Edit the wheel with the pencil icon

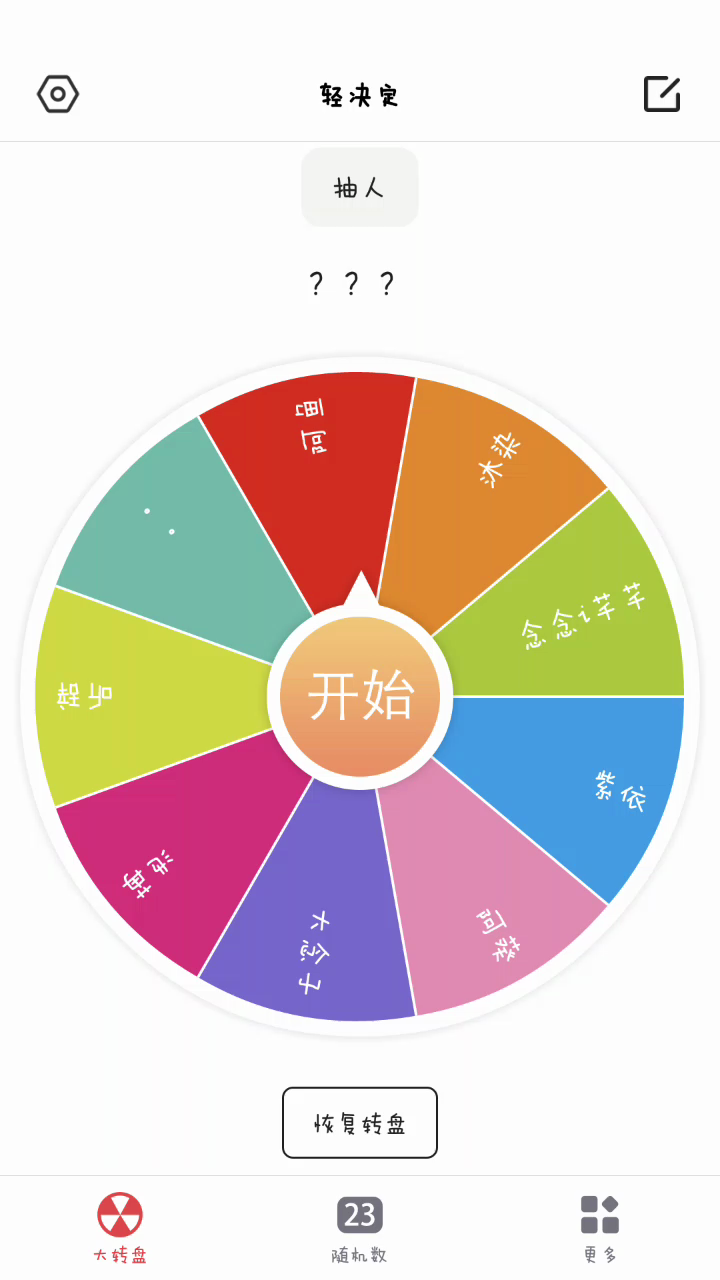pos(662,94)
